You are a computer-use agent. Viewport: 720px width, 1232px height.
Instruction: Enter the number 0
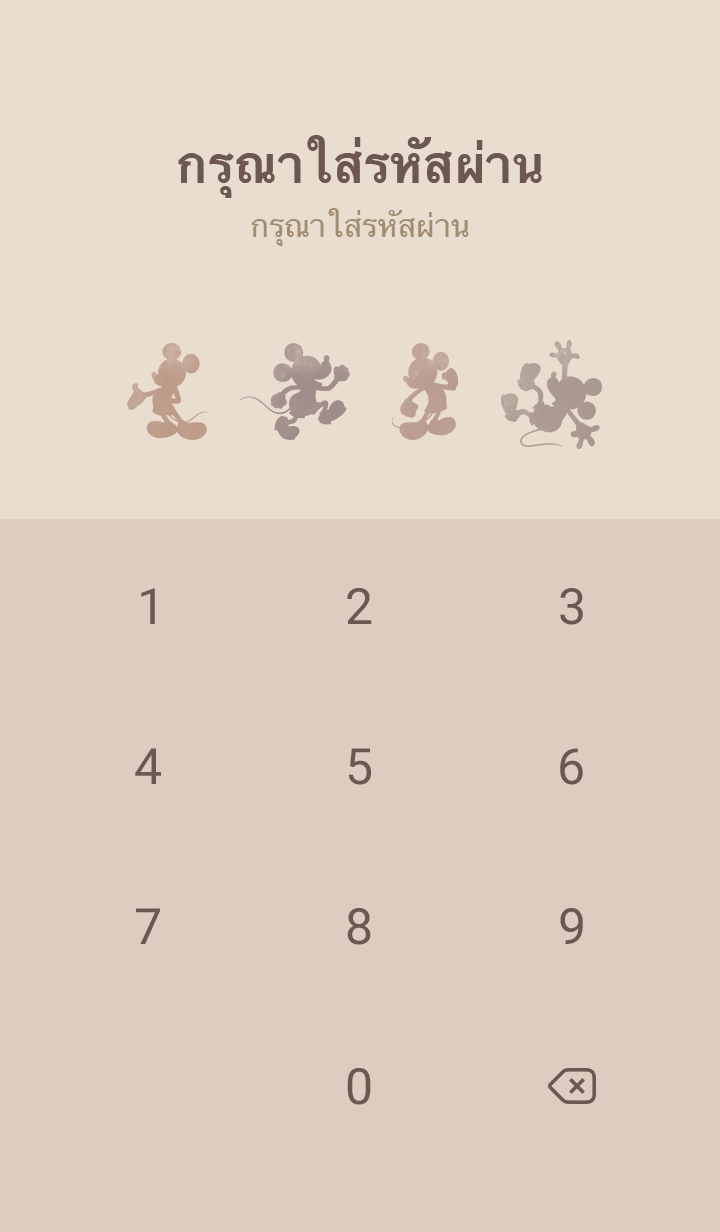359,1087
